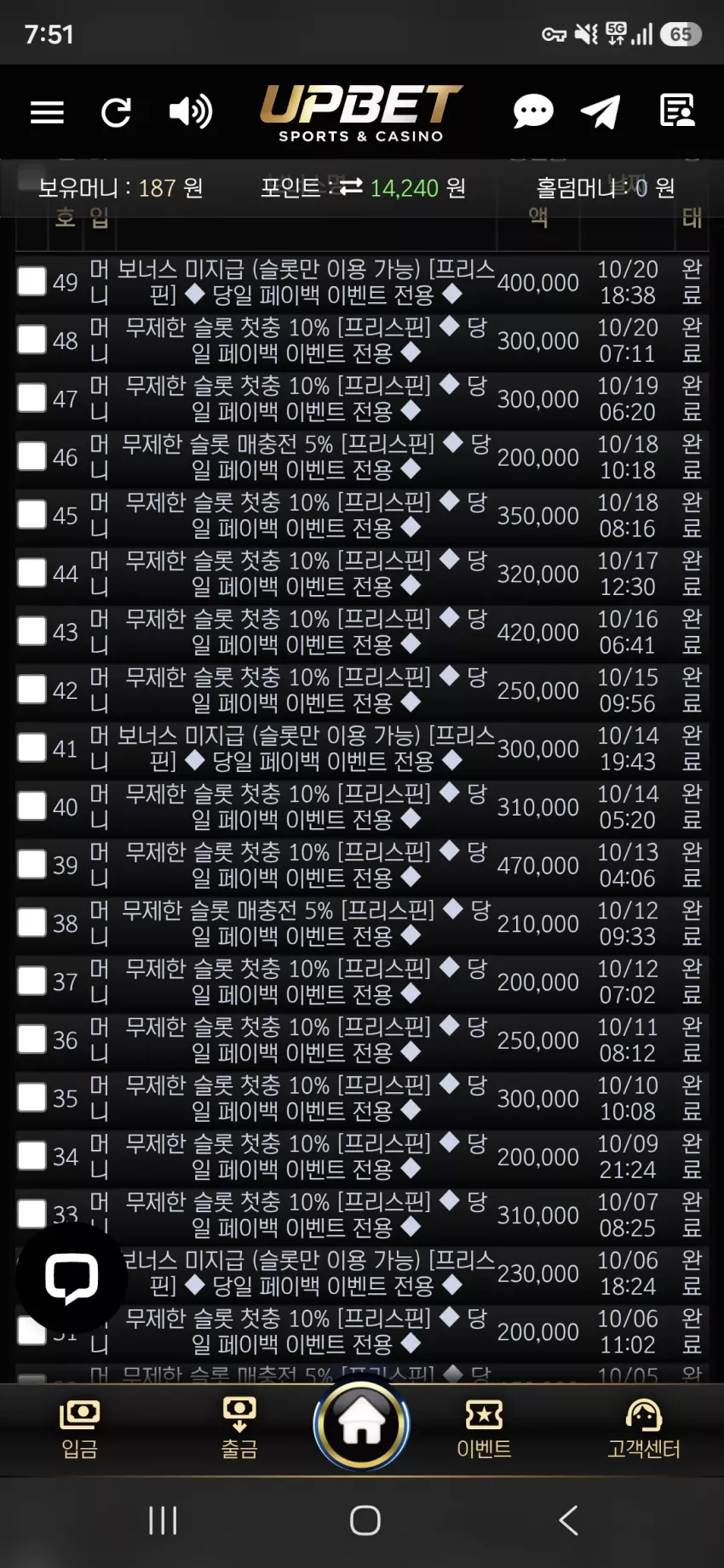Open the Telegram paper plane icon
Viewport: 724px width, 1568px height.
point(600,112)
